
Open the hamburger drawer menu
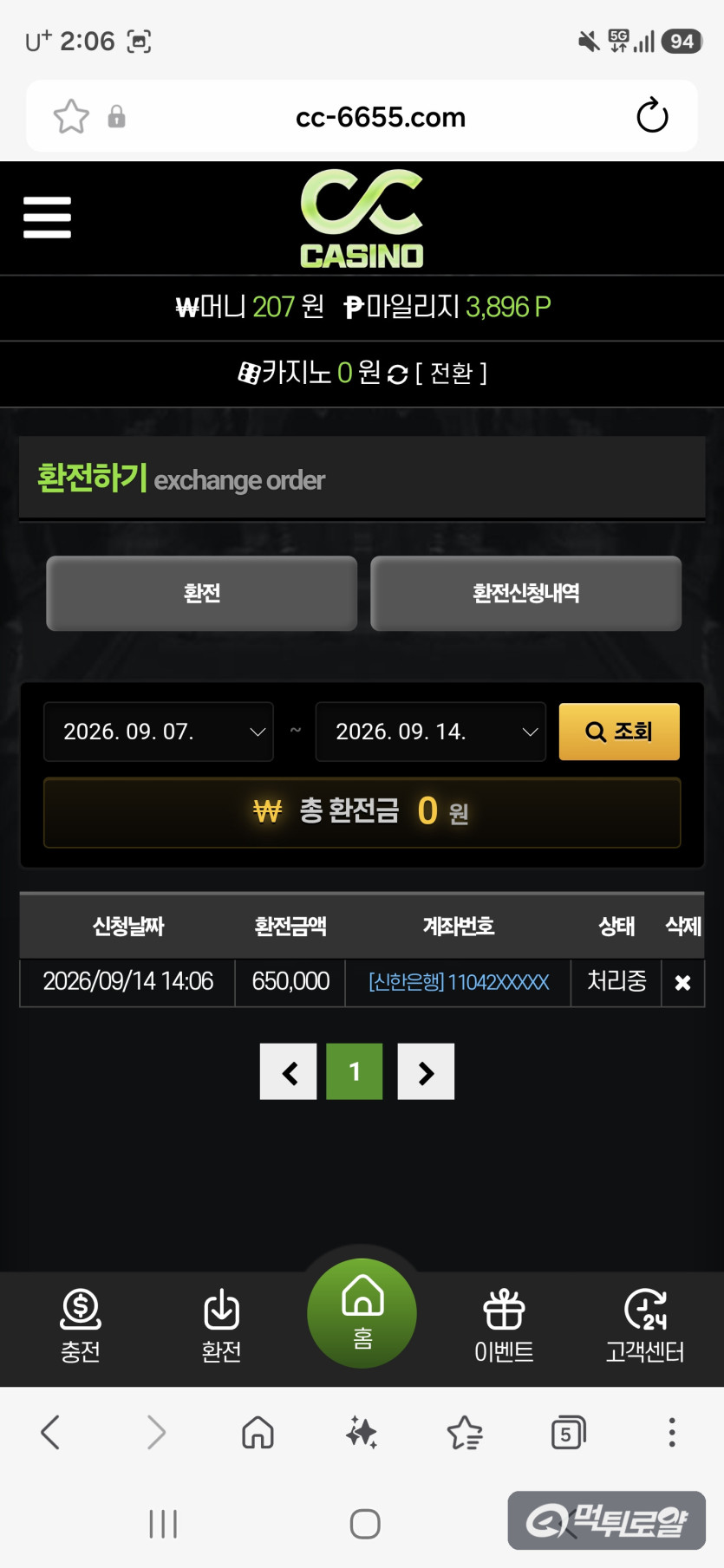click(x=47, y=217)
